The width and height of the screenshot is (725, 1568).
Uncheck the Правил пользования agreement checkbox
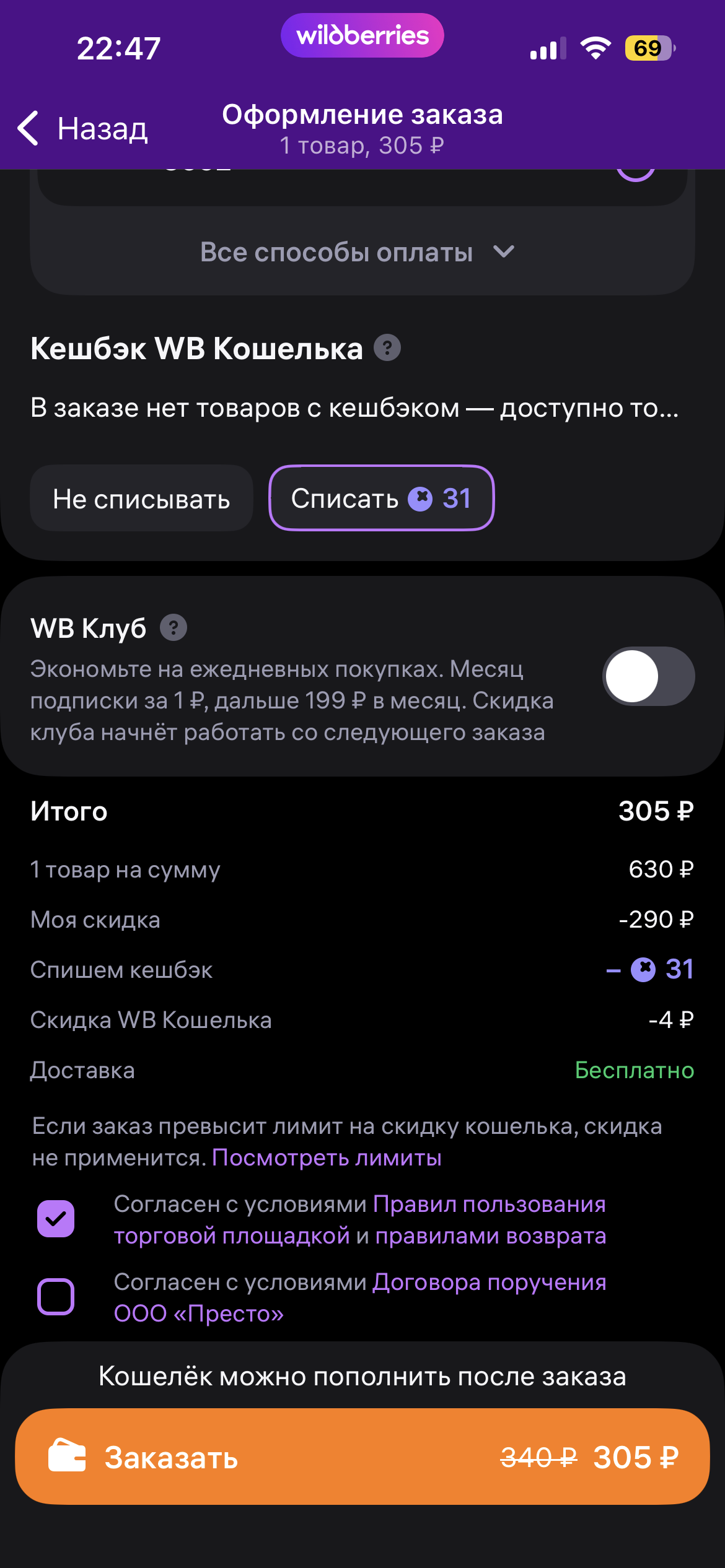[56, 1219]
